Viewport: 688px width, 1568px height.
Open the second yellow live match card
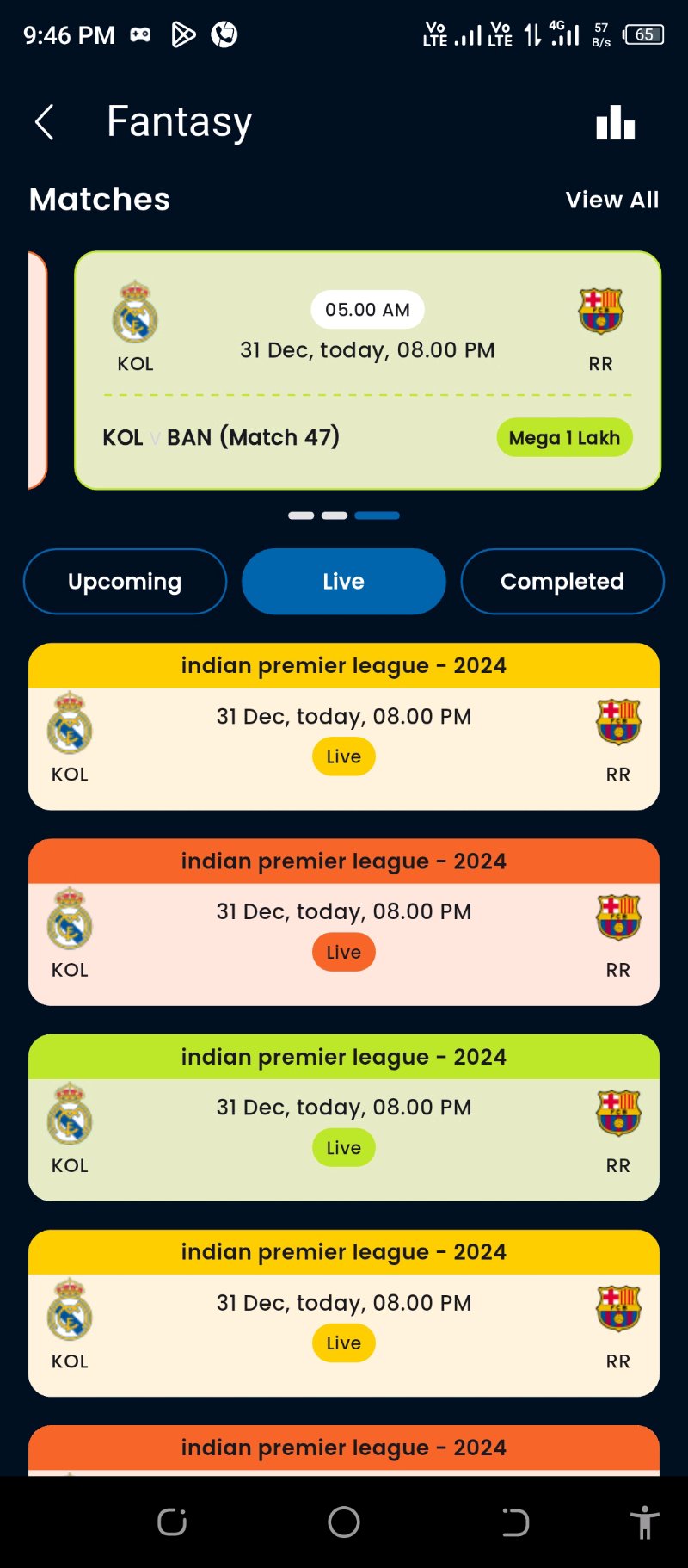[x=344, y=1314]
